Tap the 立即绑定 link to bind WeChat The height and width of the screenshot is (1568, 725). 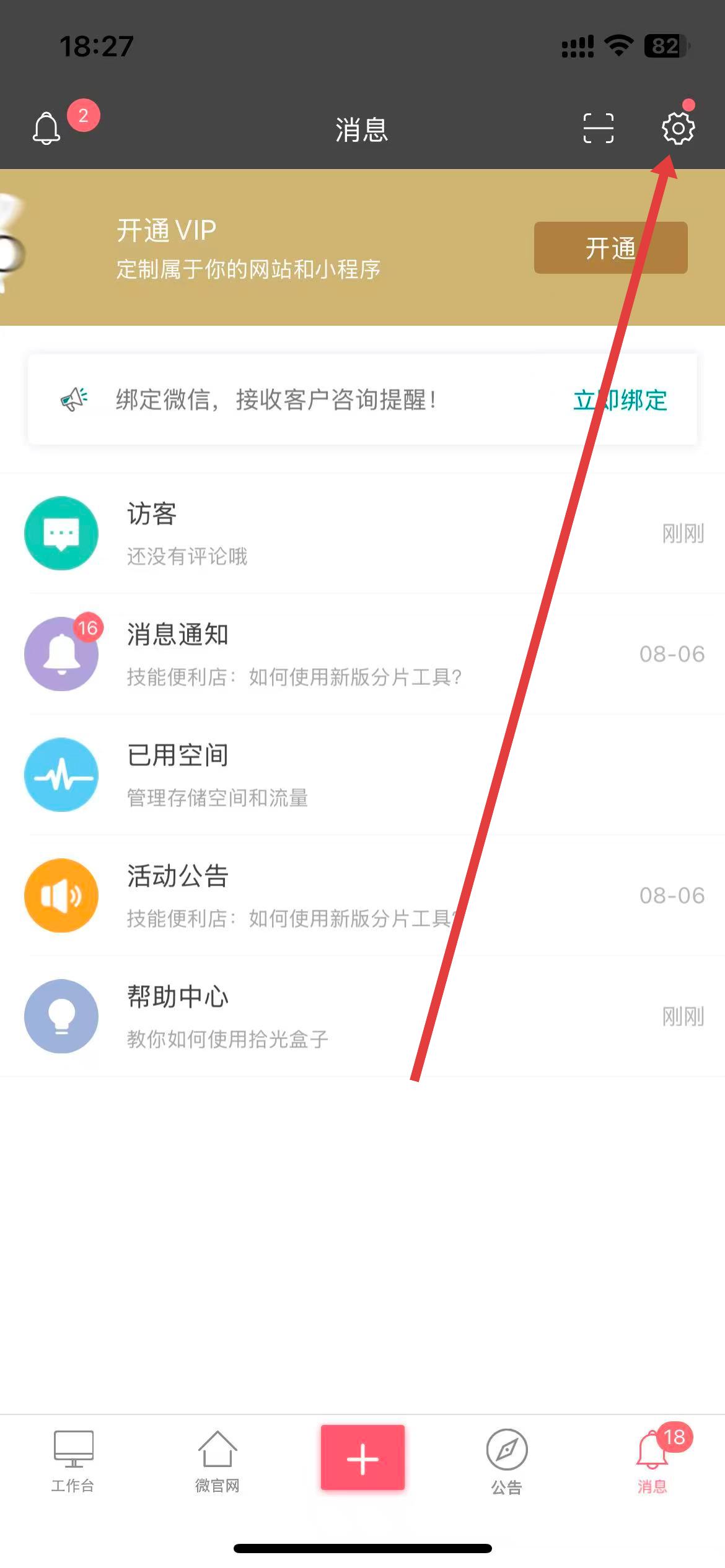tap(620, 400)
